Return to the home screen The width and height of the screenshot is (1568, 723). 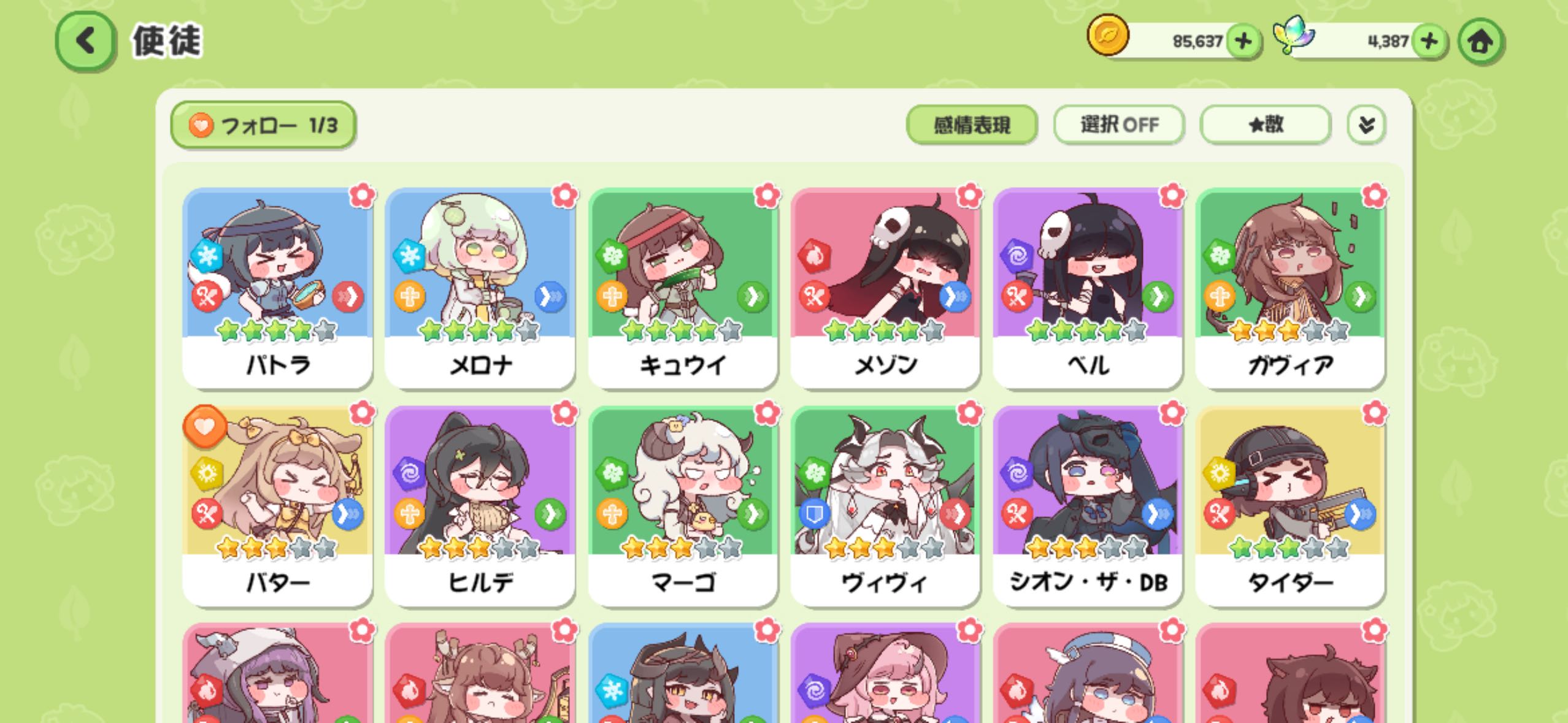pos(1480,42)
